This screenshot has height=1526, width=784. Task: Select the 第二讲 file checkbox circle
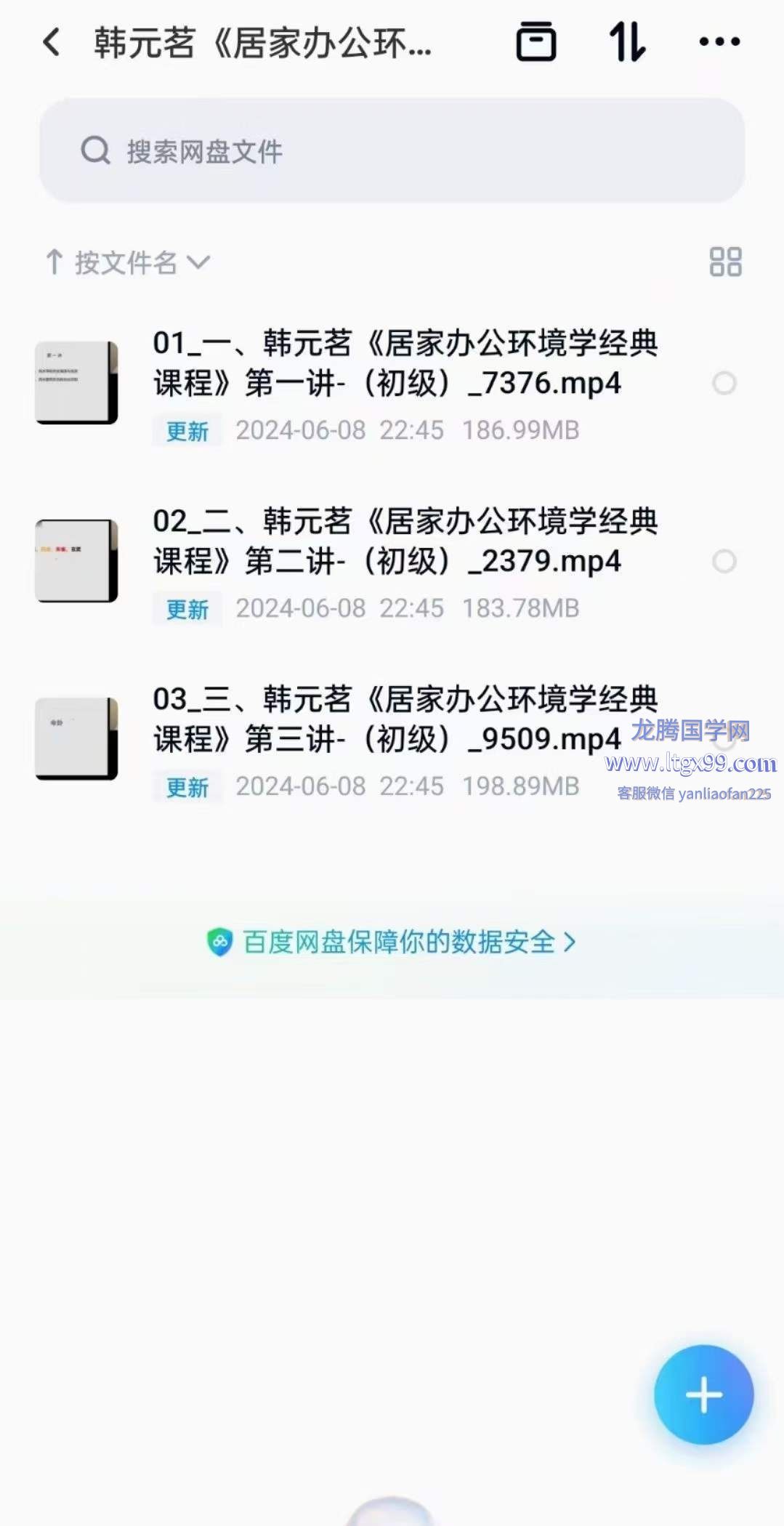[x=724, y=561]
